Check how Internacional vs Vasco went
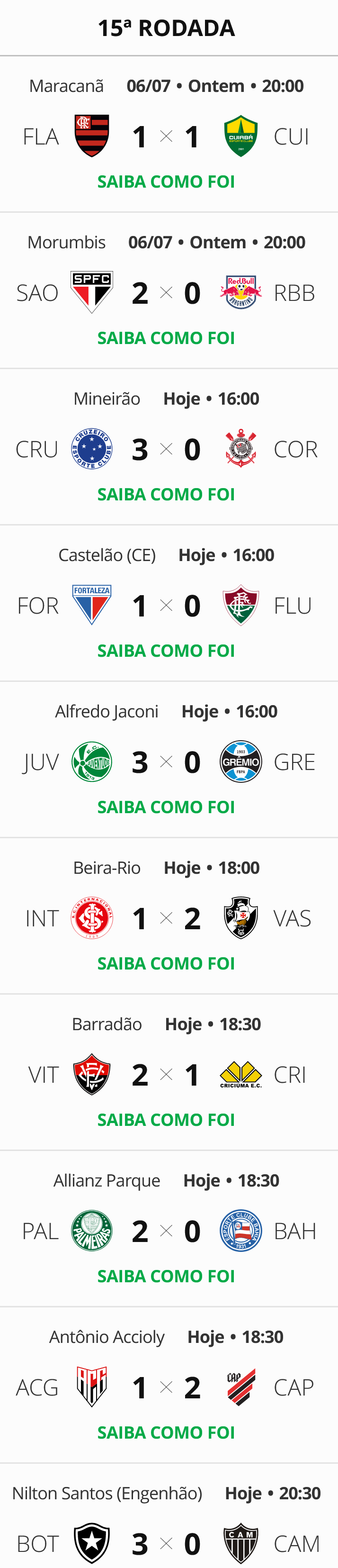Image resolution: width=338 pixels, height=1568 pixels. pos(166,963)
